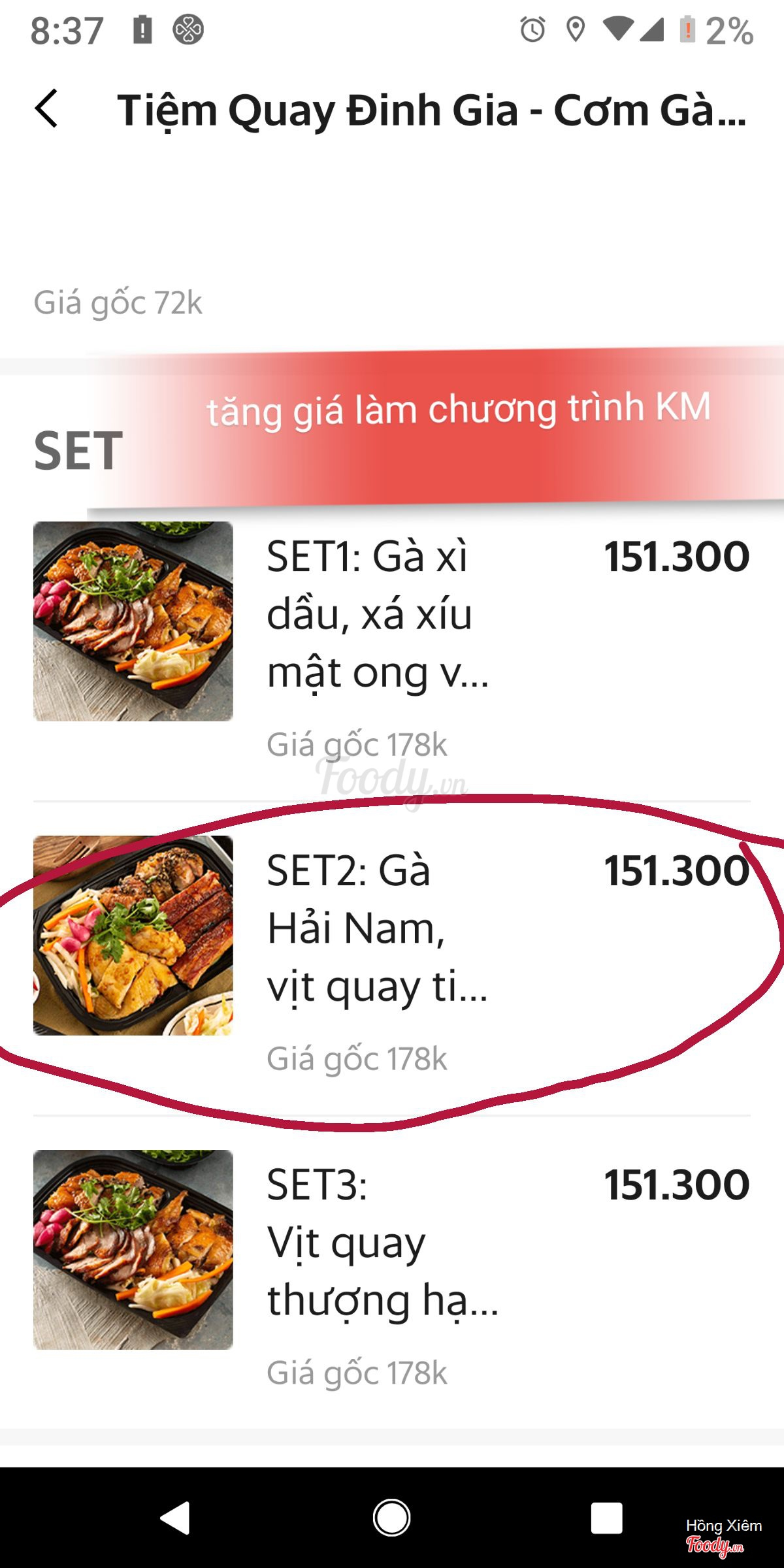Go back from the Tiệm Quay Đinh Gia menu
Screen dimensions: 784x1568
pos(47,108)
